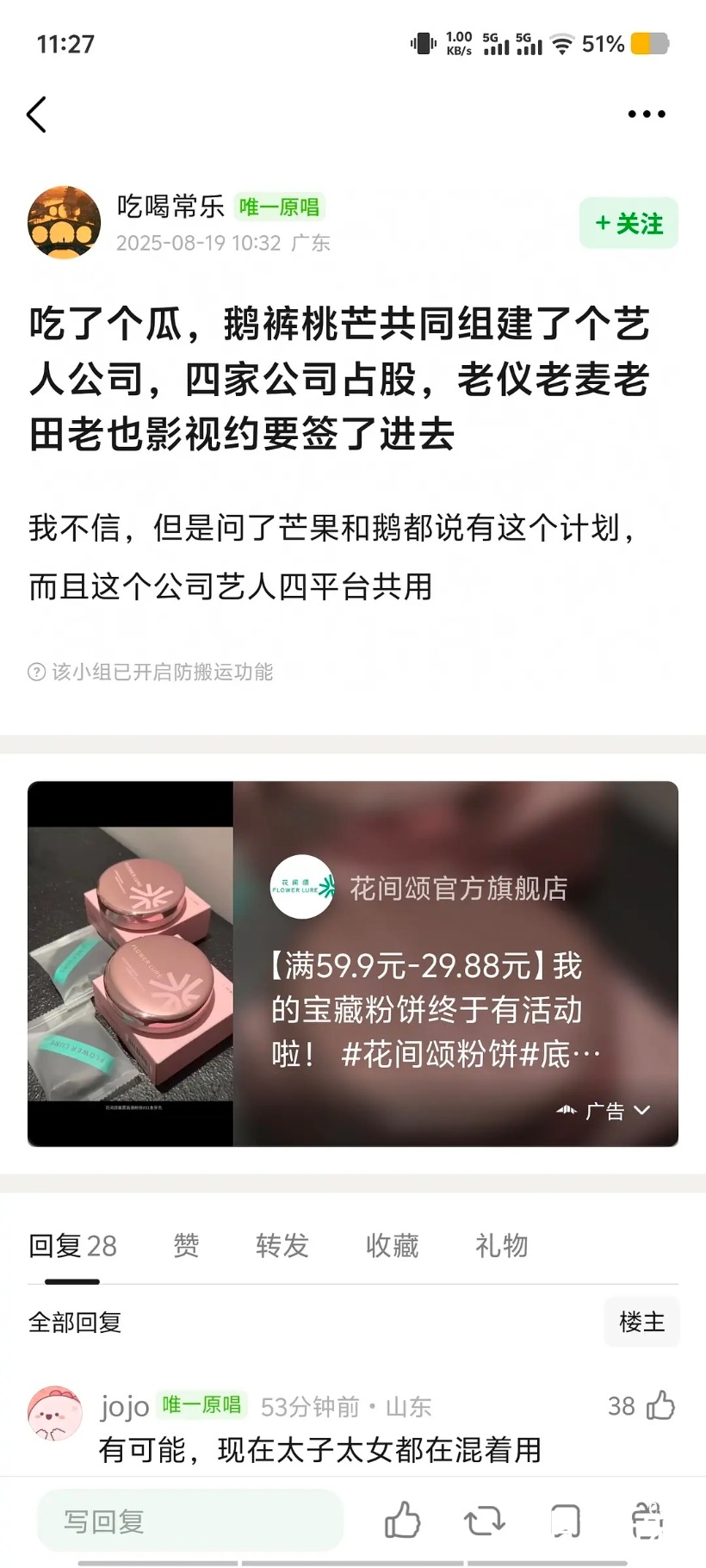The image size is (706, 1568).
Task: Filter replies by 楼主 only
Action: point(641,1322)
